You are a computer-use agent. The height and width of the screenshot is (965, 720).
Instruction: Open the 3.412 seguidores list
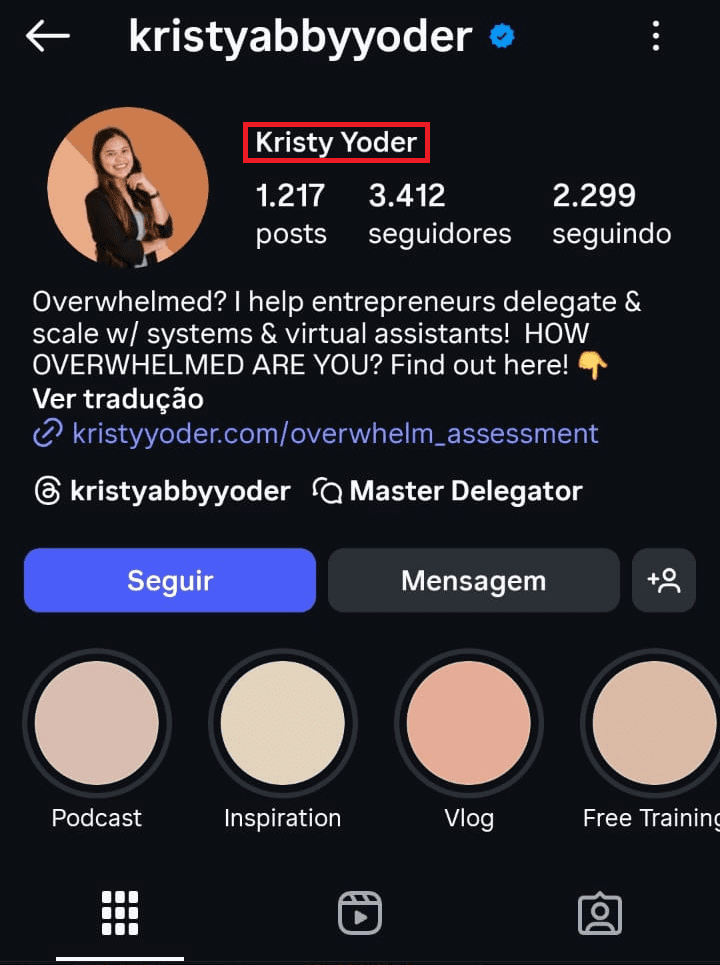tap(439, 213)
